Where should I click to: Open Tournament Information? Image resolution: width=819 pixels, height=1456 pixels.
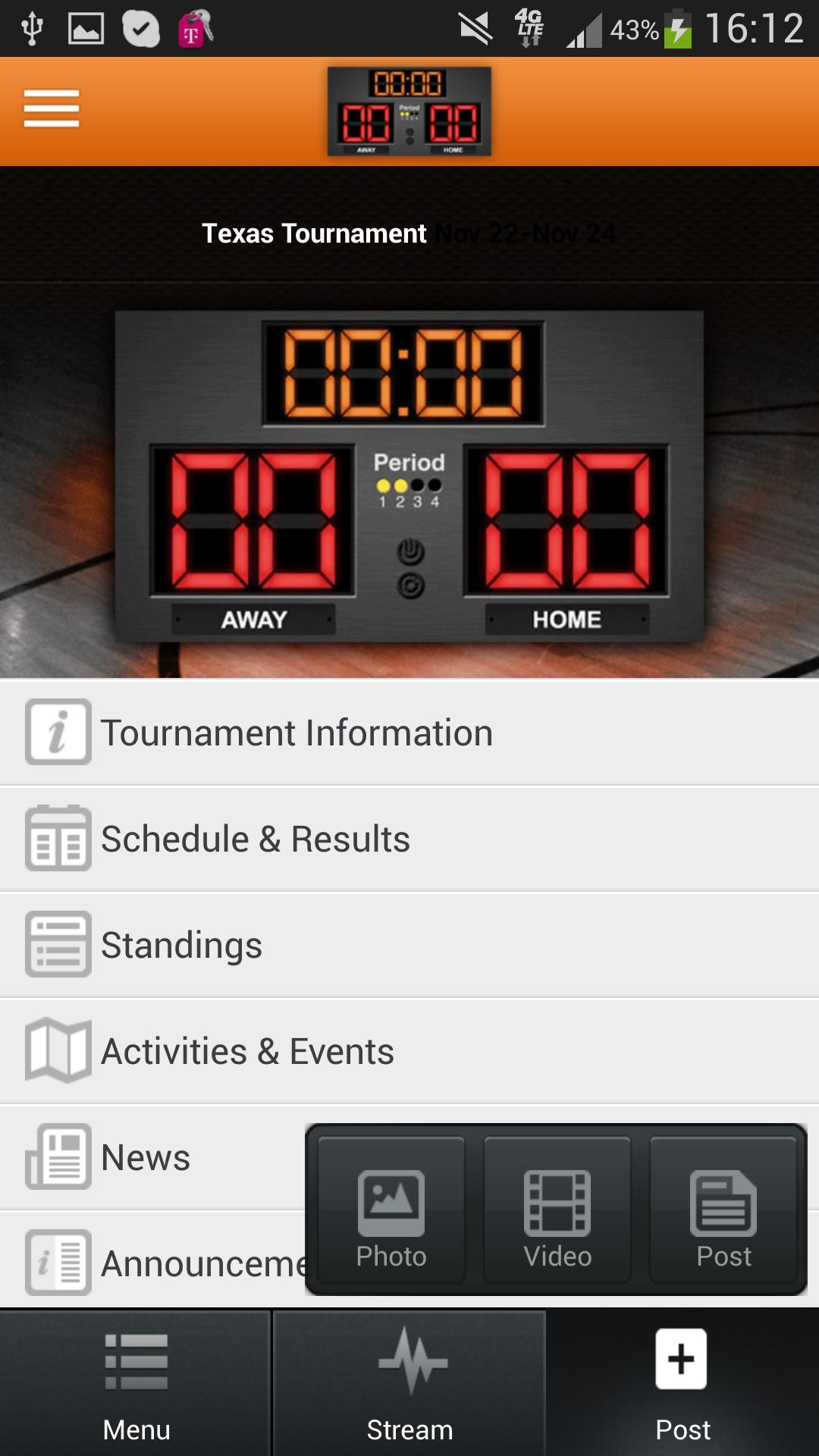[296, 733]
